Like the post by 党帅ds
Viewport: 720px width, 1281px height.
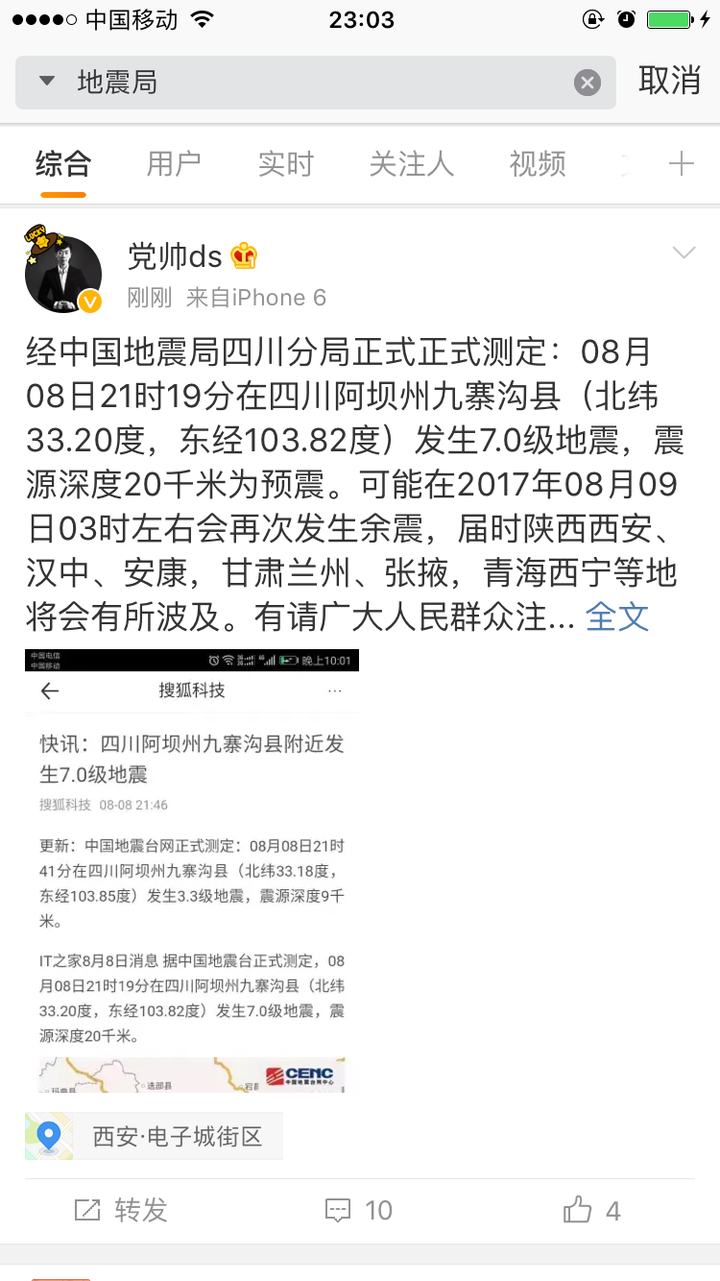(x=592, y=1211)
